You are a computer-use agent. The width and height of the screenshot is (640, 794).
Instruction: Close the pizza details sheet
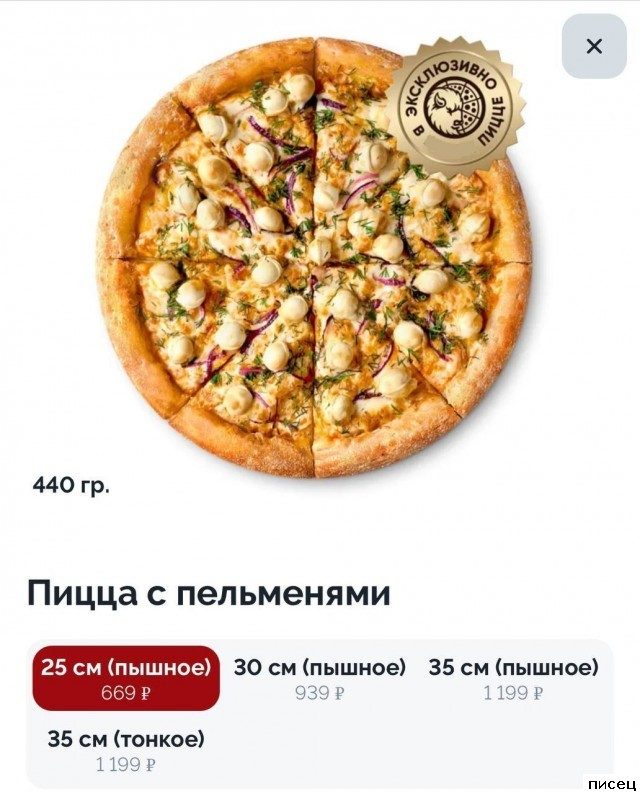click(593, 46)
